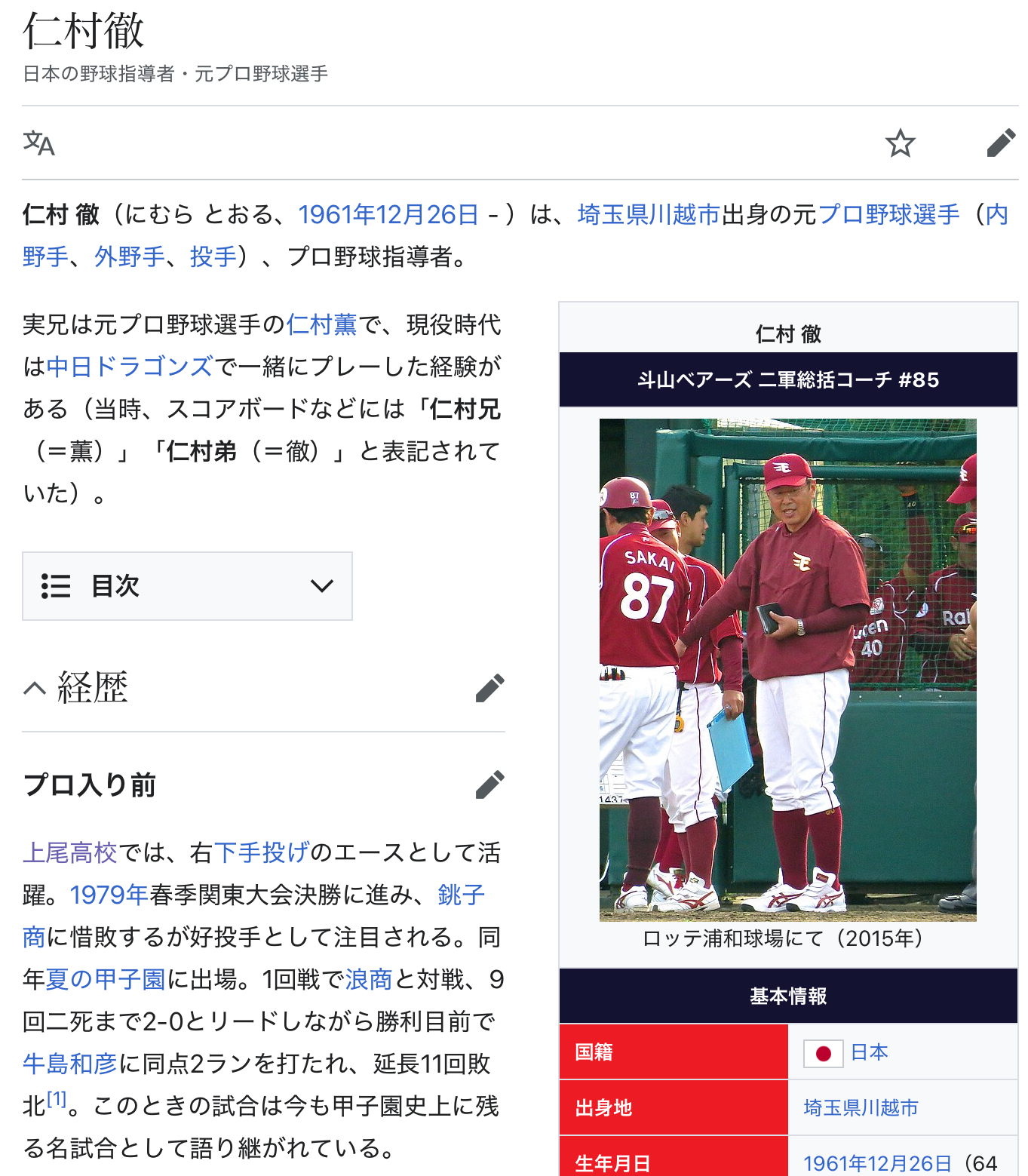Visit the 中日ドラゴンズ link
Image resolution: width=1028 pixels, height=1176 pixels.
pos(130,367)
